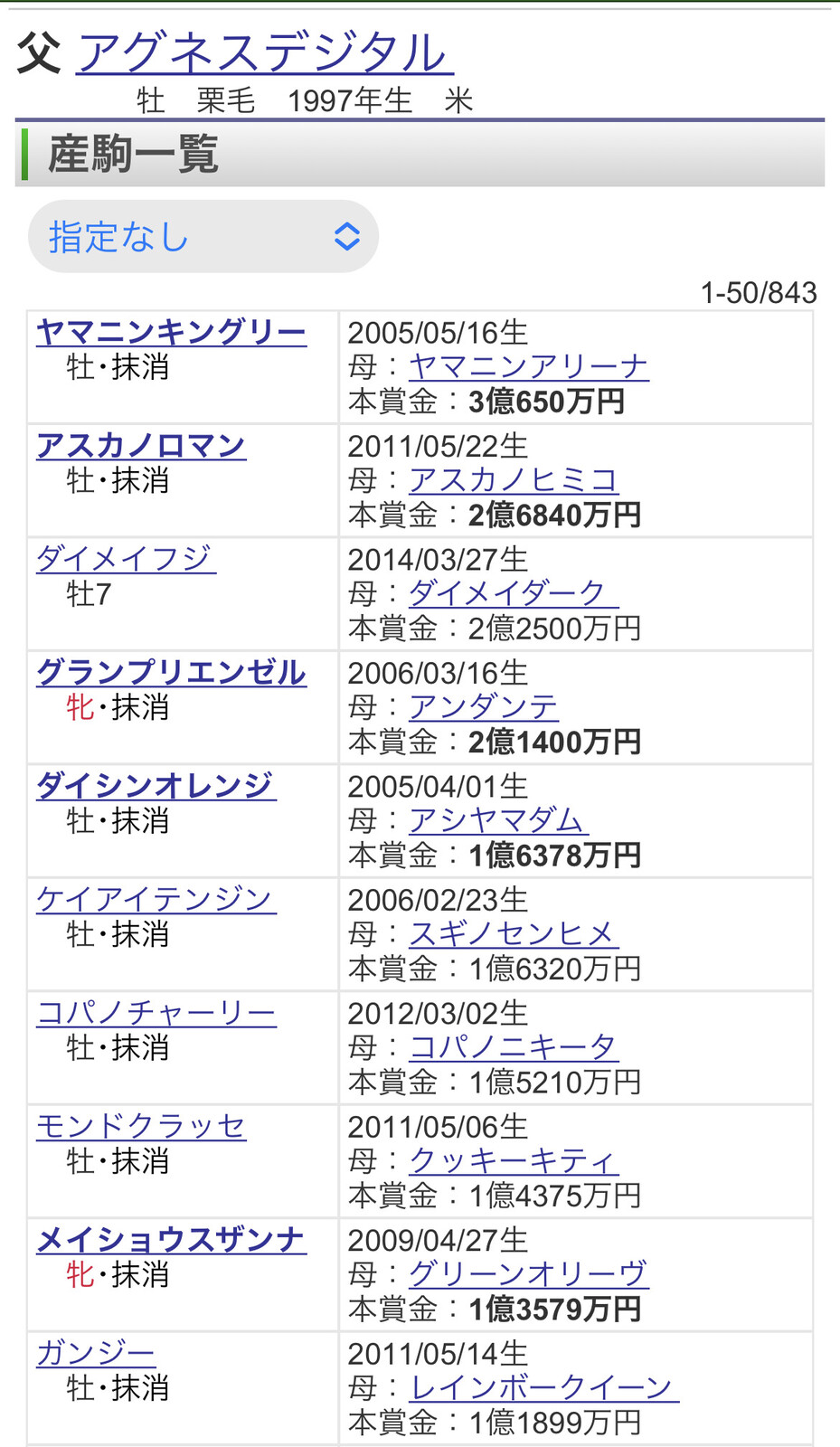This screenshot has width=840, height=1447.
Task: View horse アスカノロマン
Action: (141, 446)
